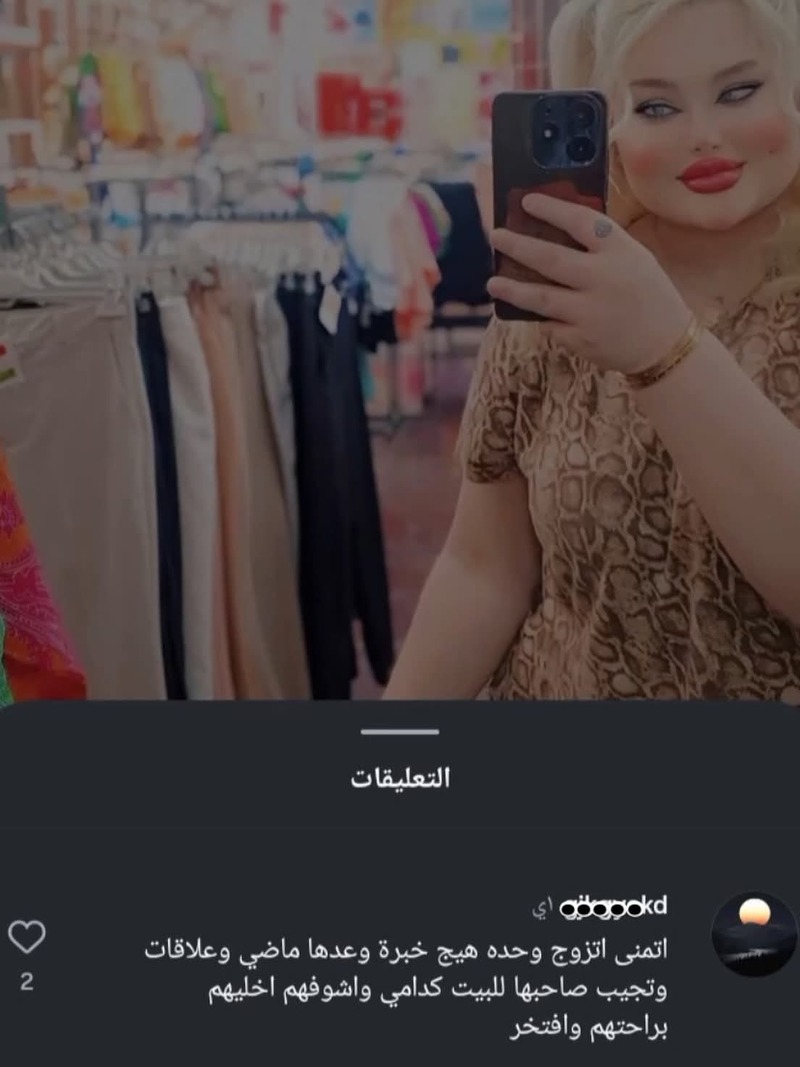Like the comment with the heart icon
800x1067 pixels.
(27, 937)
